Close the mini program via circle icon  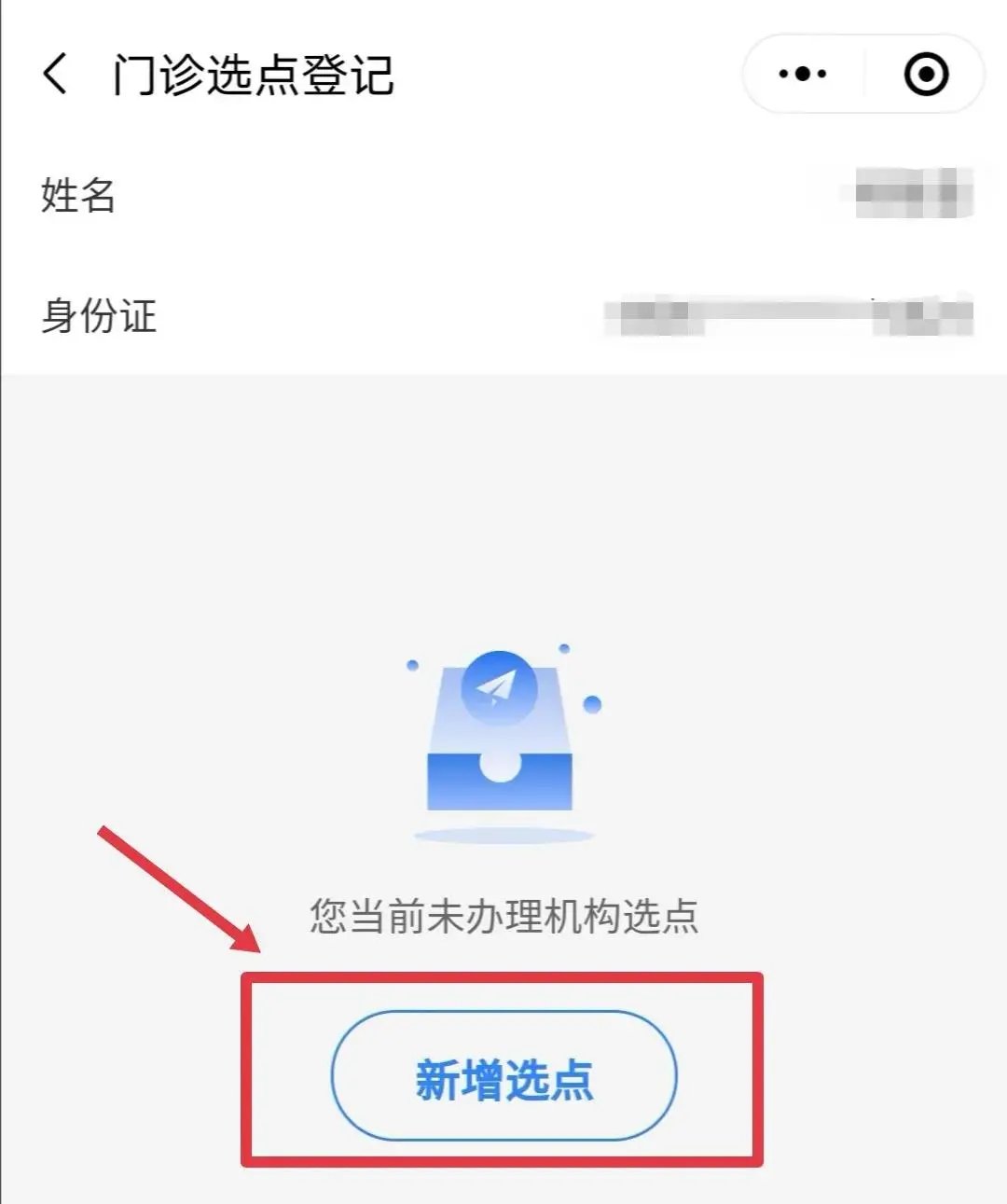pyautogui.click(x=926, y=74)
